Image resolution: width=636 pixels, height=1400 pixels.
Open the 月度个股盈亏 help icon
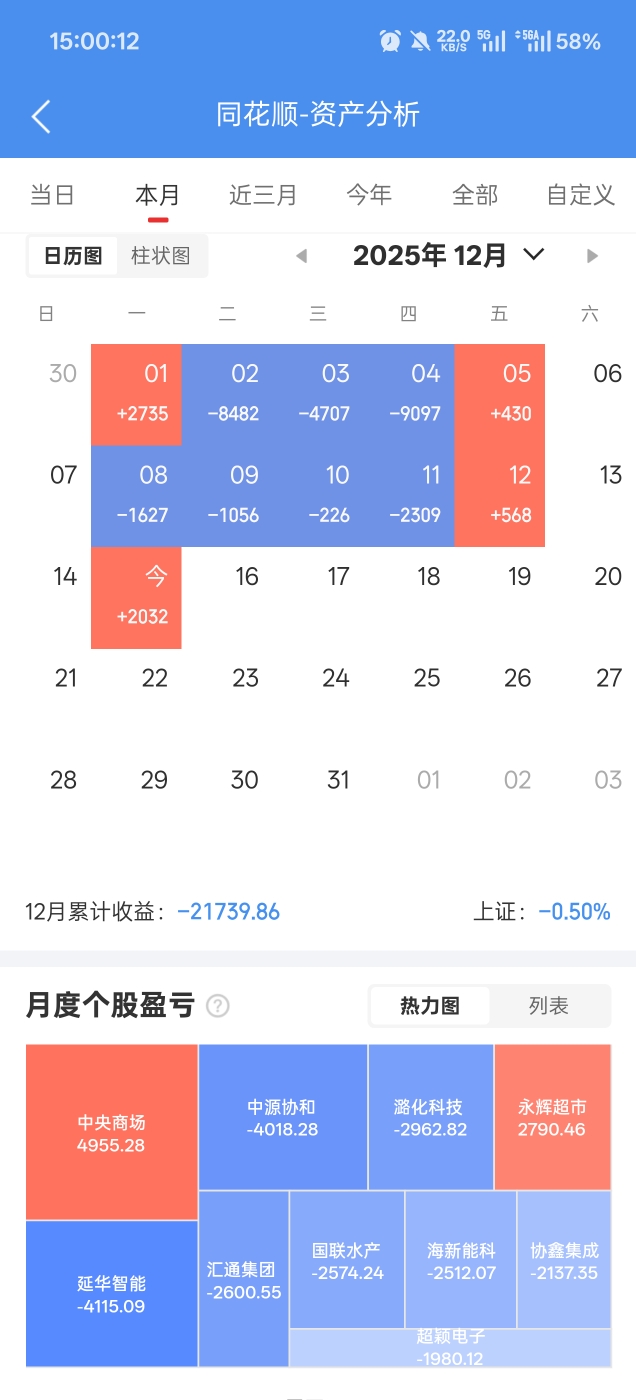point(218,1006)
